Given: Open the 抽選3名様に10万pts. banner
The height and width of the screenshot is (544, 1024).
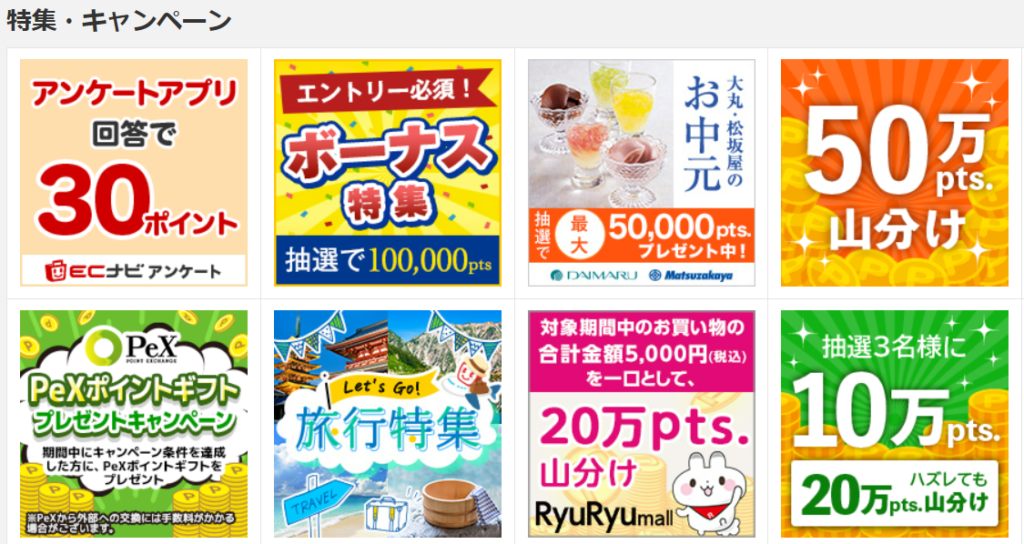Looking at the screenshot, I should coord(894,424).
